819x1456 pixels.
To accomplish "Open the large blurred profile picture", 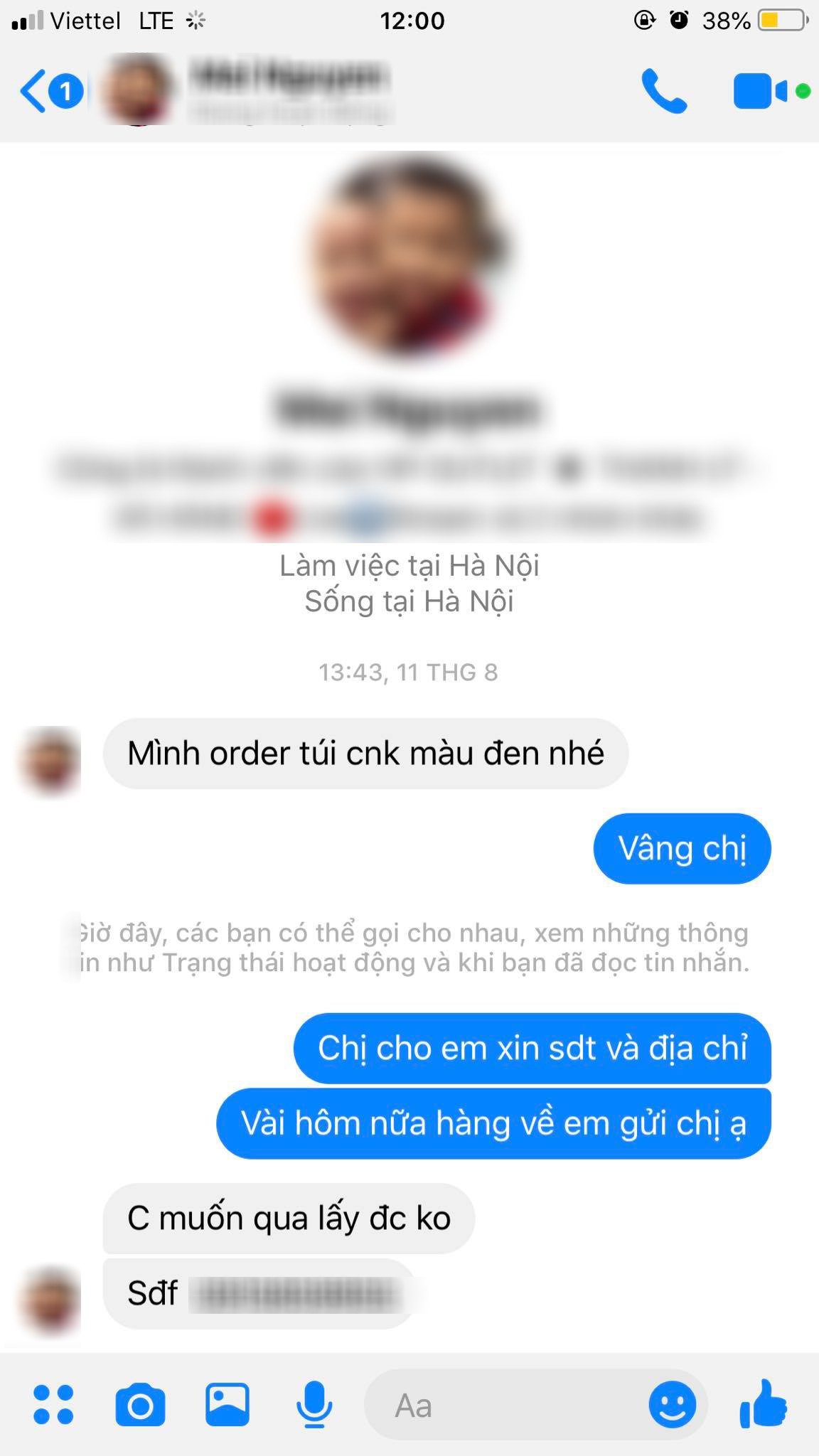I will click(x=409, y=256).
